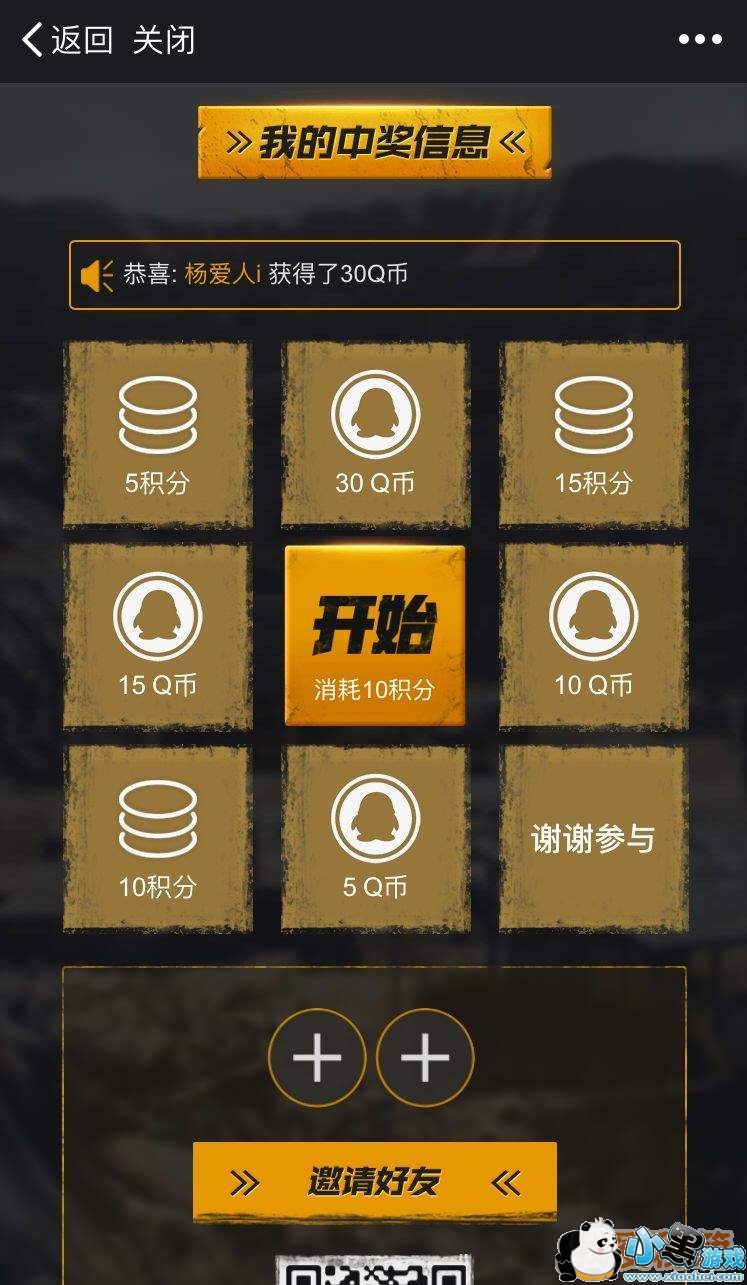Open the three-dot more options menu
The image size is (747, 1285).
tap(700, 38)
